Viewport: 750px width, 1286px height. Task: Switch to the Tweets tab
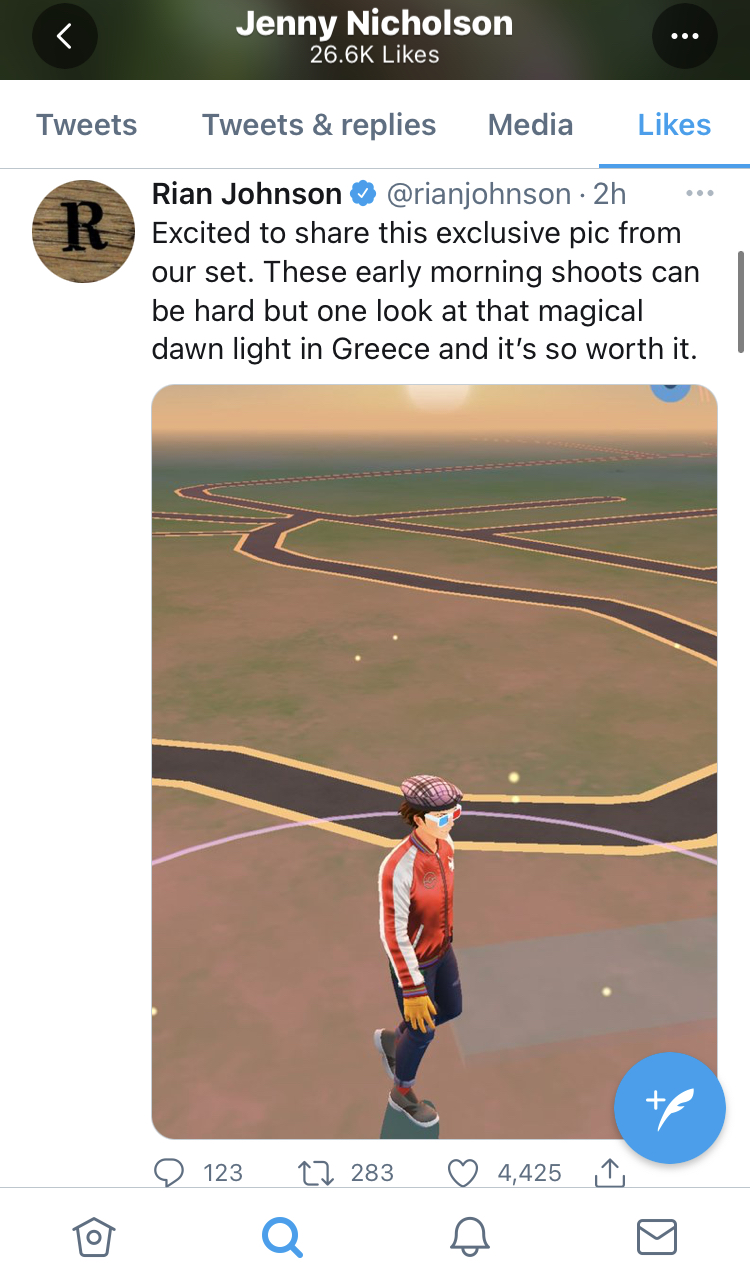point(87,125)
